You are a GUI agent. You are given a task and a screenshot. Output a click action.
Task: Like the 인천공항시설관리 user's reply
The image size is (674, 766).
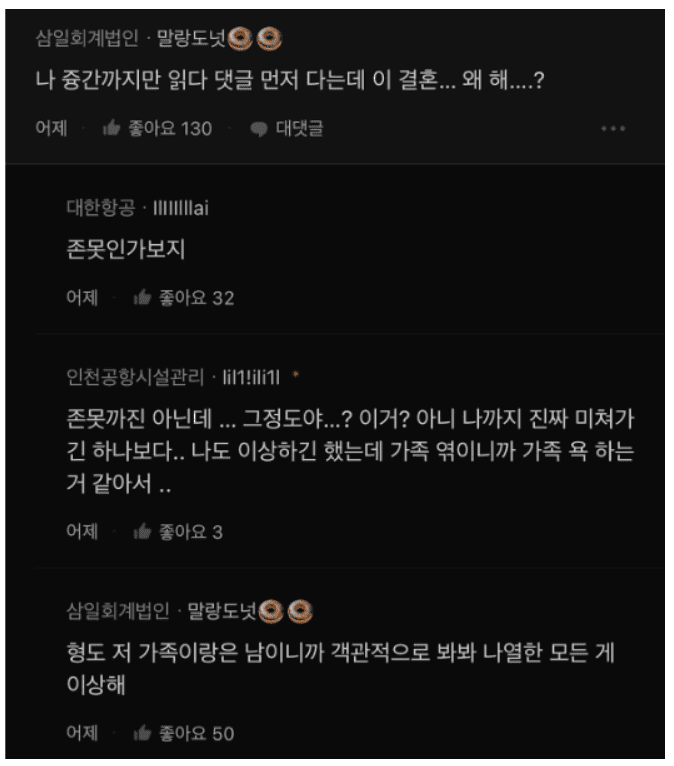[143, 532]
